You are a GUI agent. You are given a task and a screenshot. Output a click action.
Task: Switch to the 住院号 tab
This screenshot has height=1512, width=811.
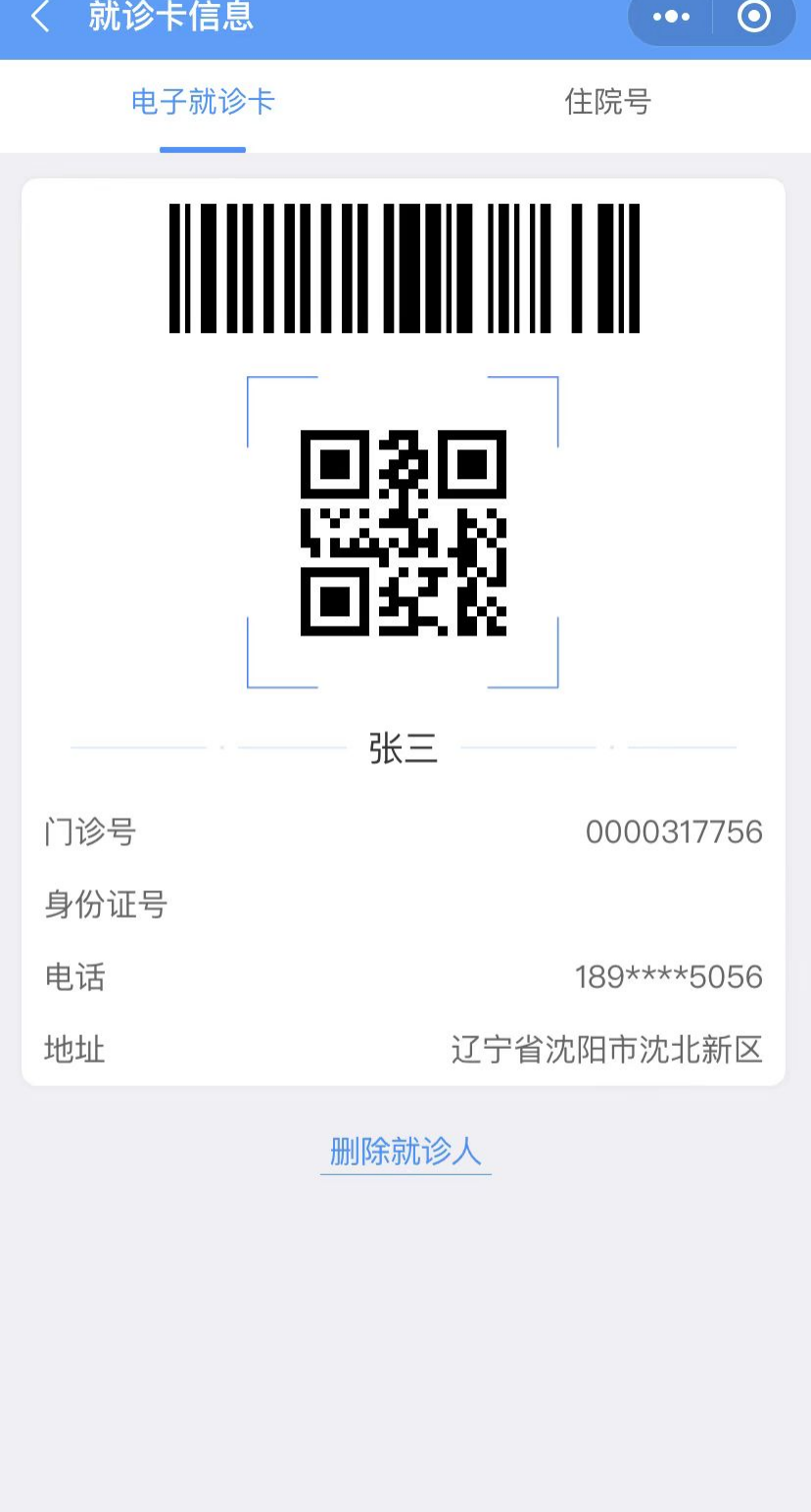coord(606,102)
